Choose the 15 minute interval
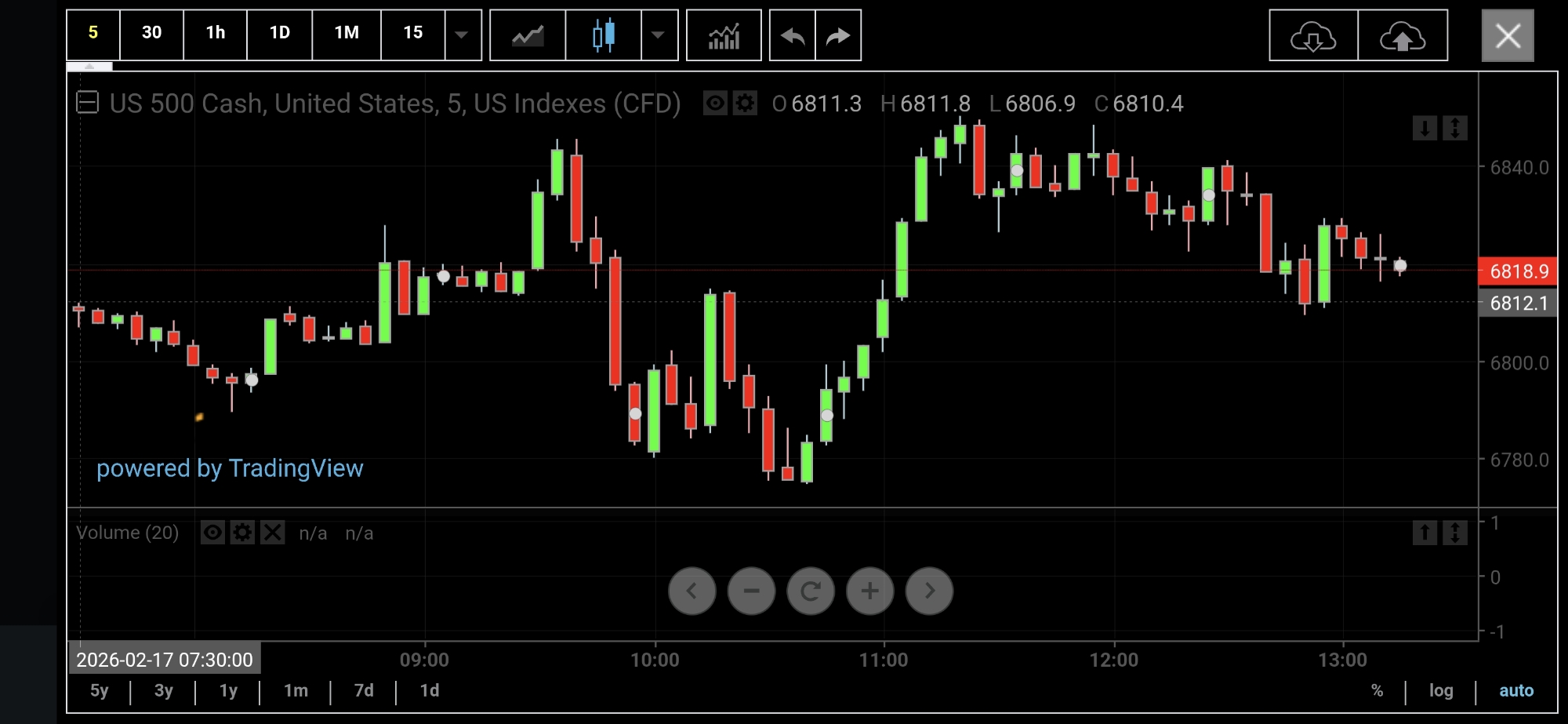This screenshot has height=724, width=1568. click(412, 33)
